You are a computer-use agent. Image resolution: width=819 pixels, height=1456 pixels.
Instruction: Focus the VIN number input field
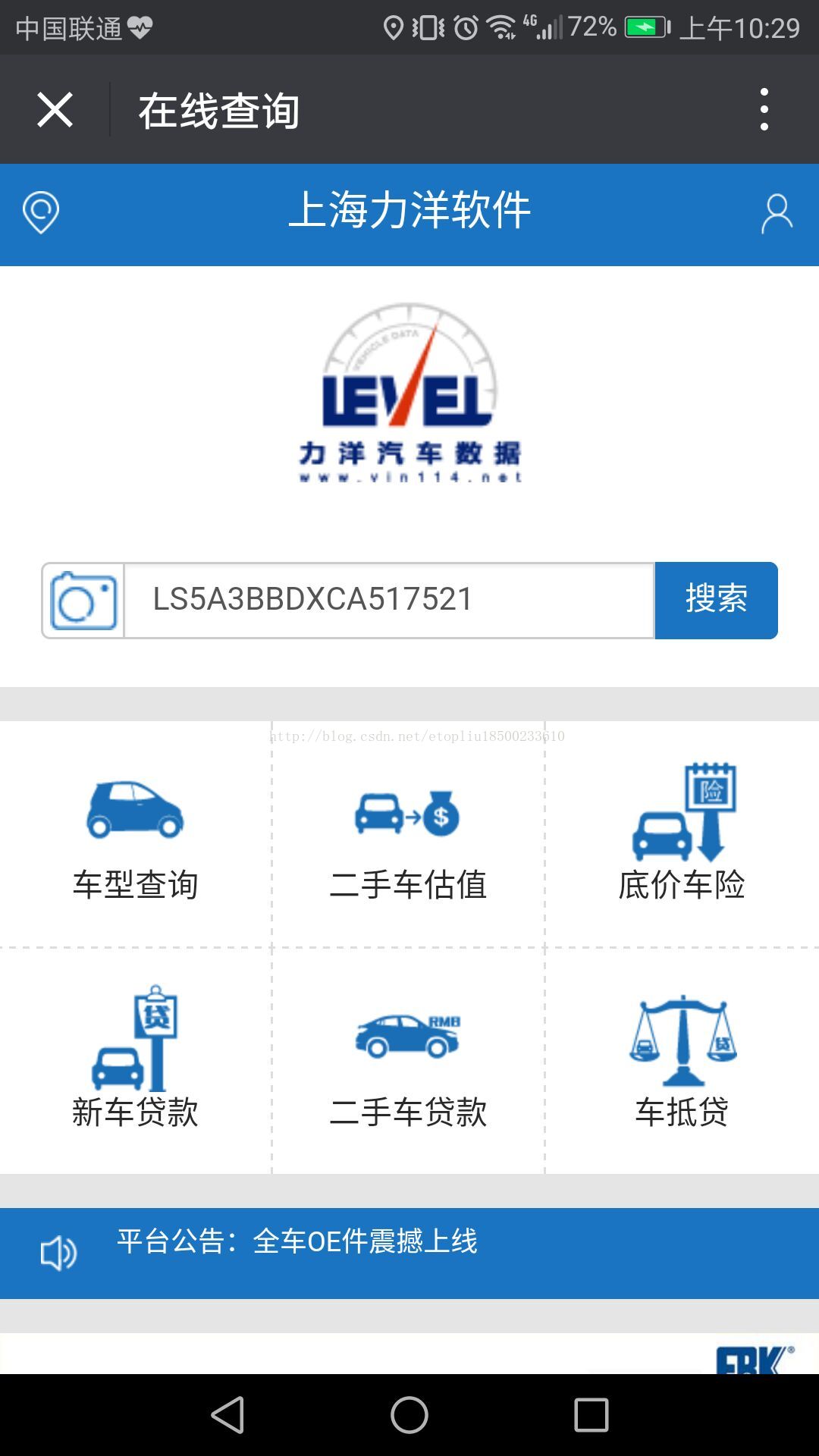[389, 601]
